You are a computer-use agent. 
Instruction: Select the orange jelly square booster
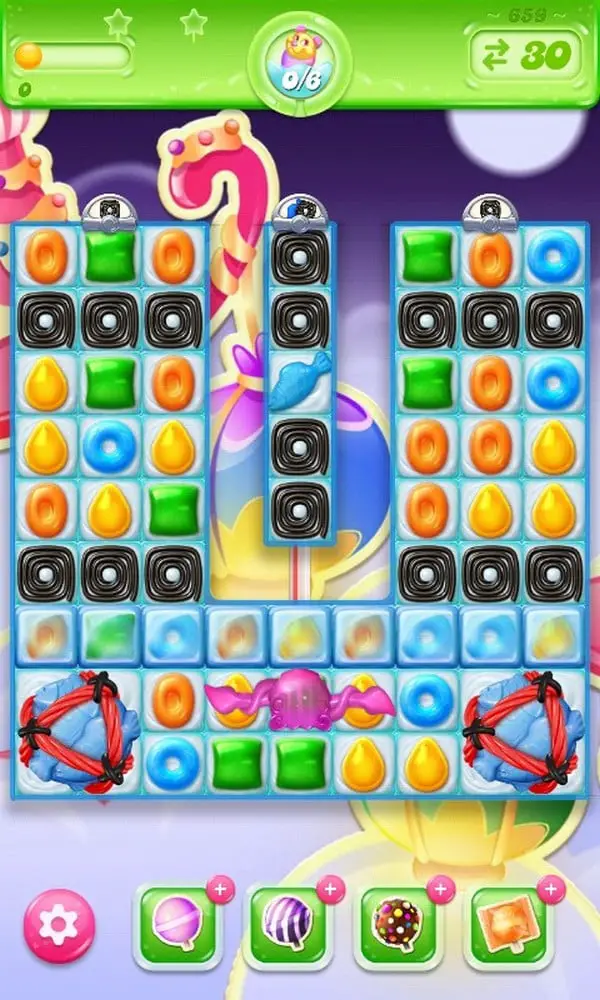pyautogui.click(x=509, y=923)
